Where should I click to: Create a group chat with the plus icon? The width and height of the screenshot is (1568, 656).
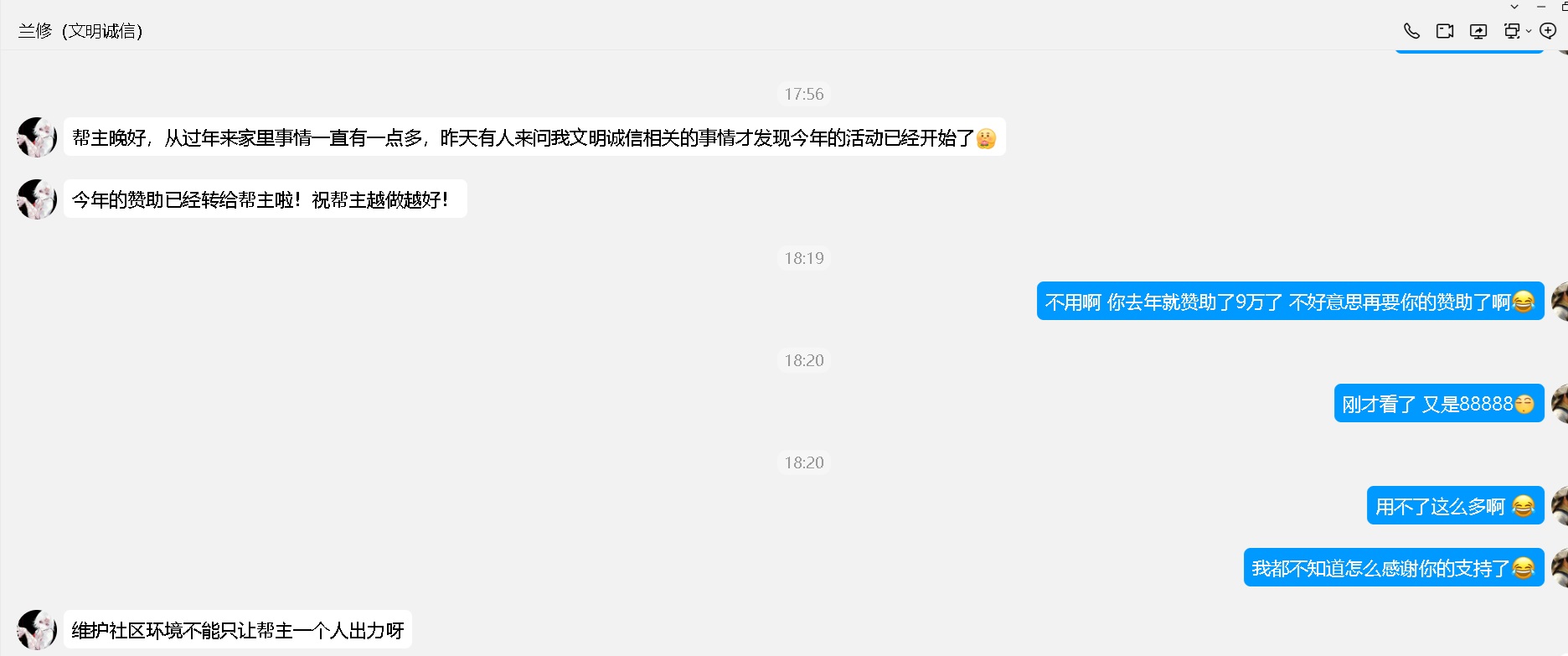1548,31
